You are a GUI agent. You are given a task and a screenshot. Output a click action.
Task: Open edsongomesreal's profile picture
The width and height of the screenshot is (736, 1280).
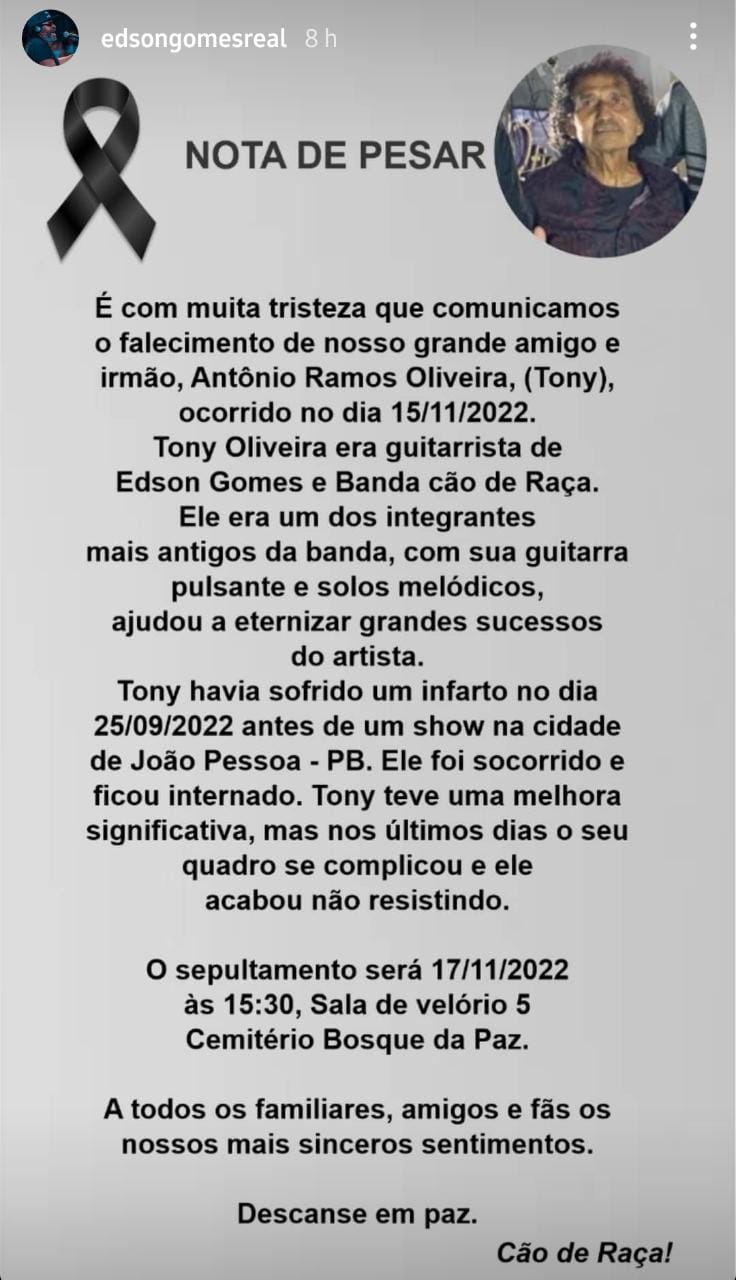tap(50, 38)
